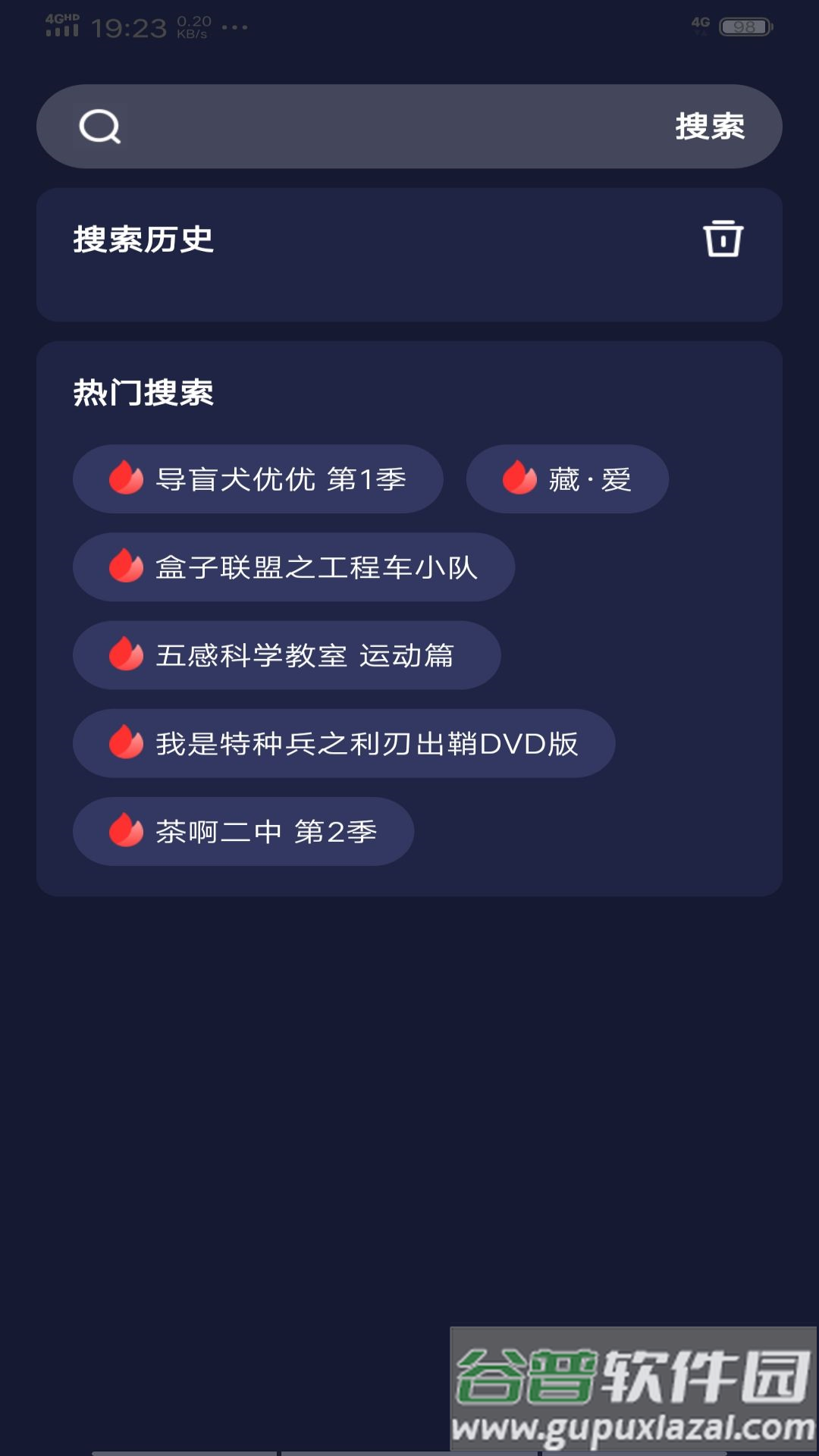Search 我是特种兵之利刃出鞘DVD版
This screenshot has height=1456, width=819.
(344, 743)
